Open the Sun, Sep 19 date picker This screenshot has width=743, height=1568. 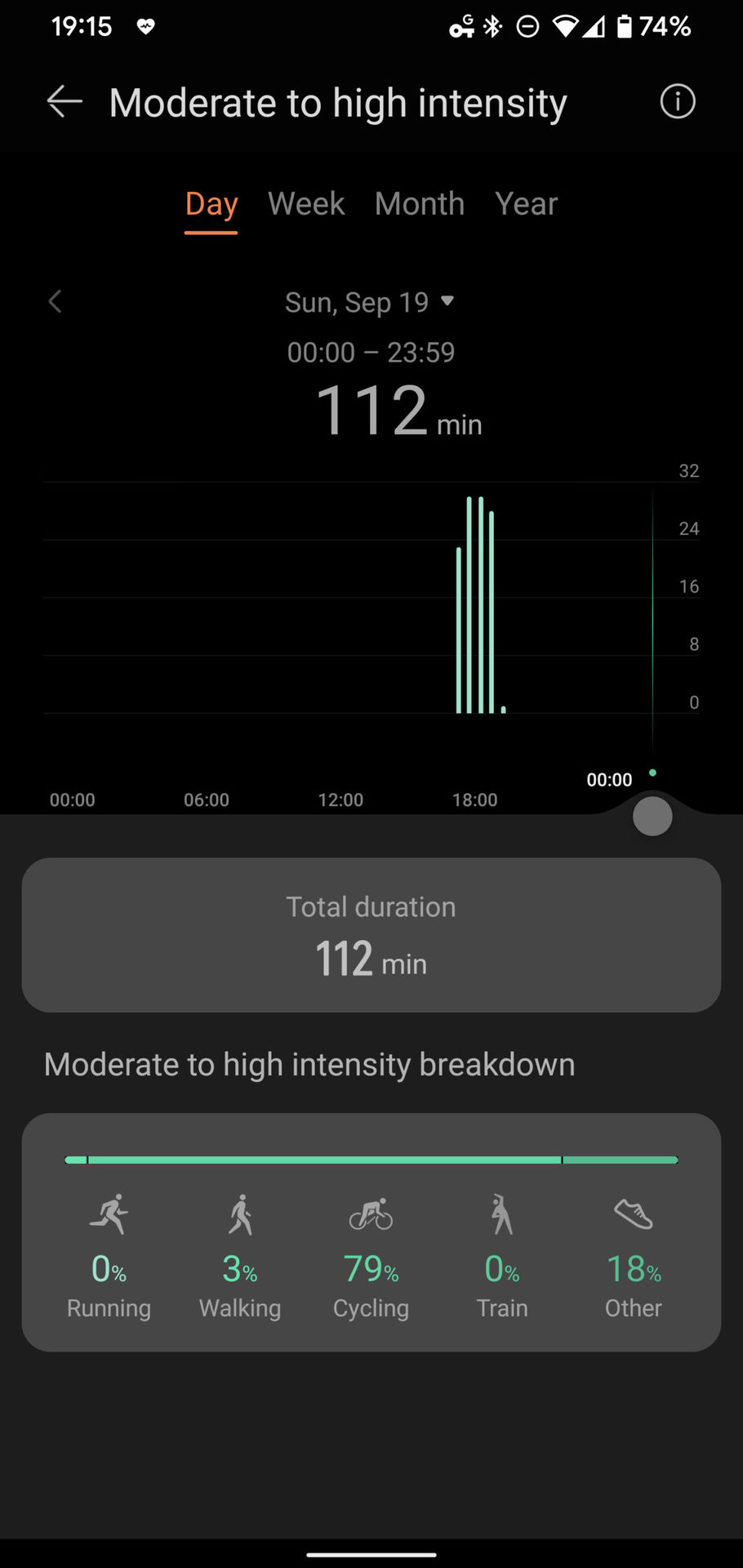(369, 302)
